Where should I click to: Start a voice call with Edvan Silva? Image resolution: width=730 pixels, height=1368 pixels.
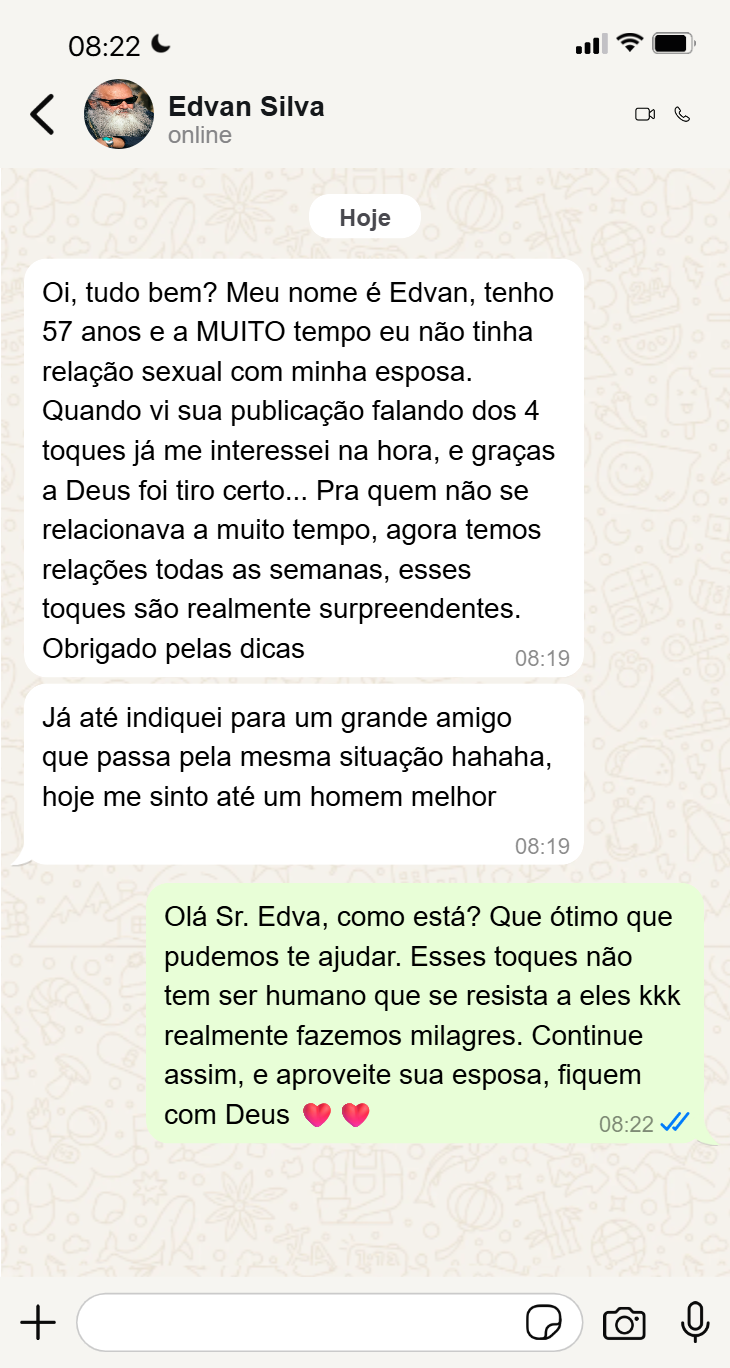pyautogui.click(x=682, y=114)
